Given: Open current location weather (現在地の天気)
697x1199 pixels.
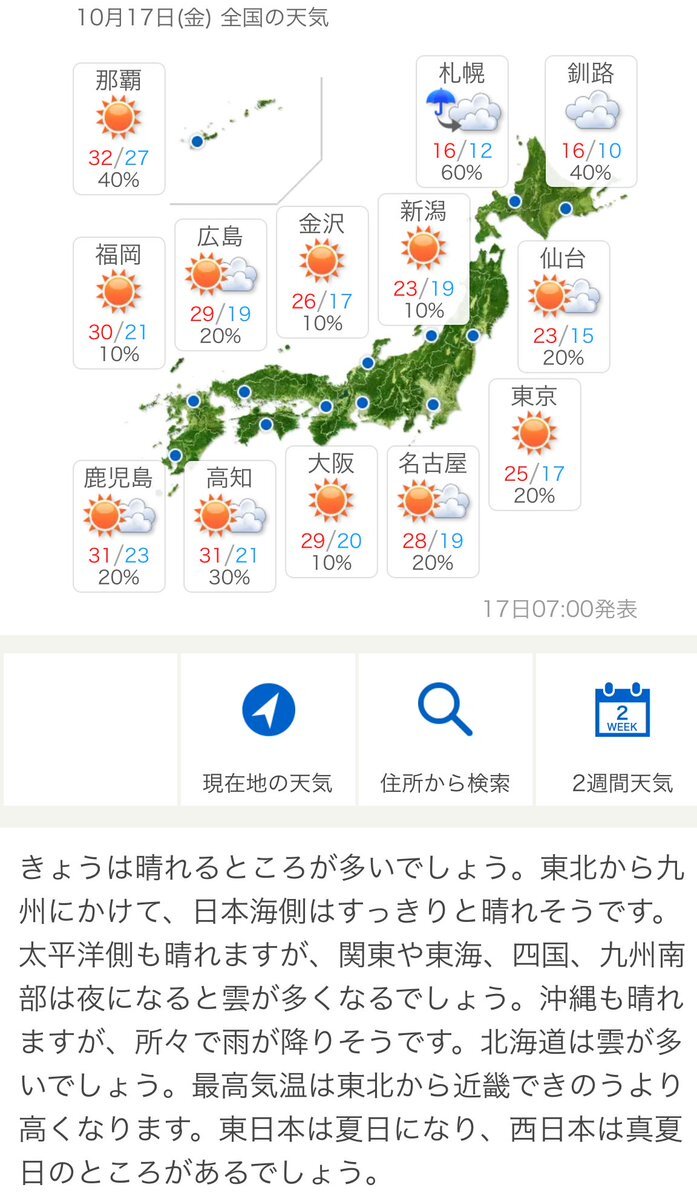Looking at the screenshot, I should (x=268, y=730).
